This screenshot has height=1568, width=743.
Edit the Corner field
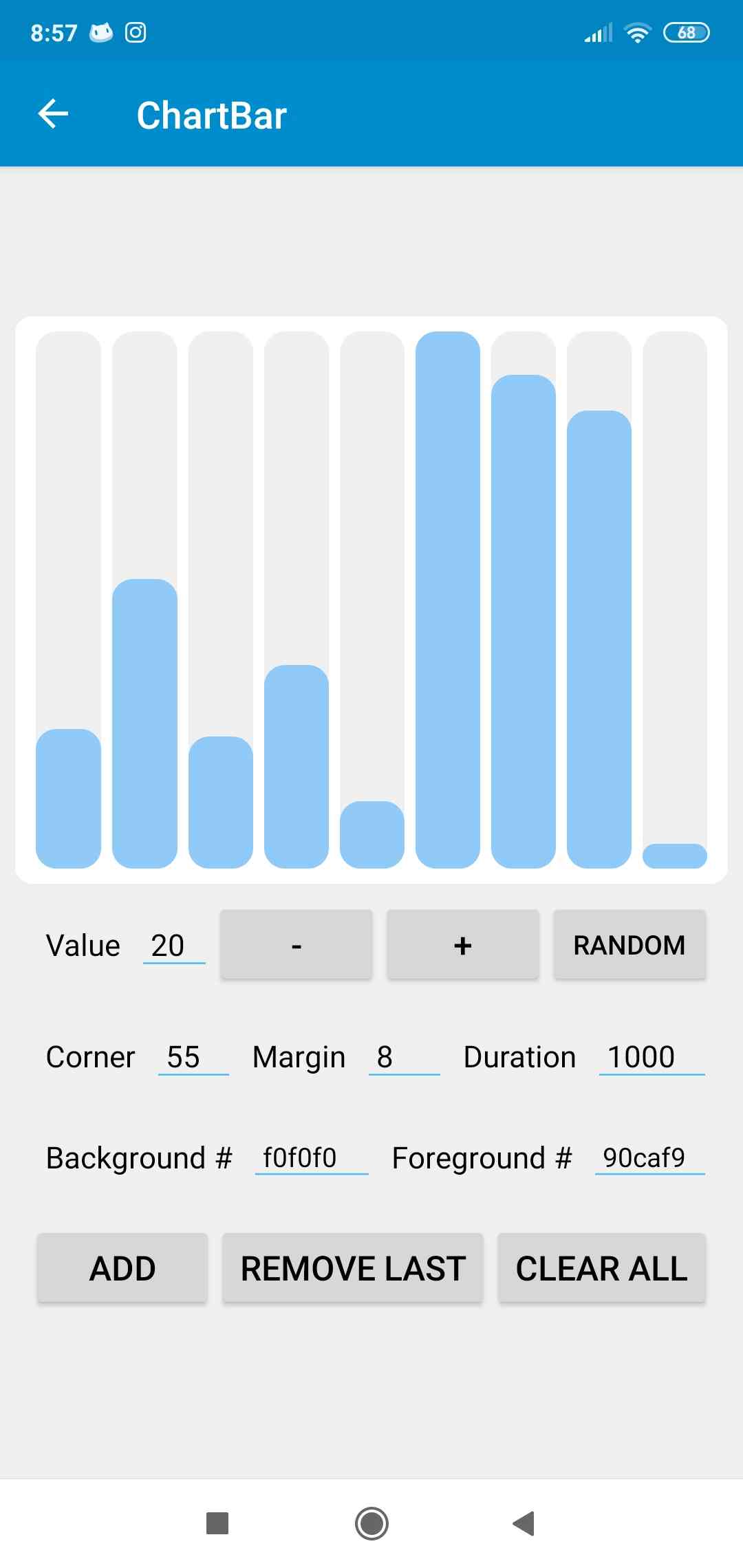(193, 1056)
